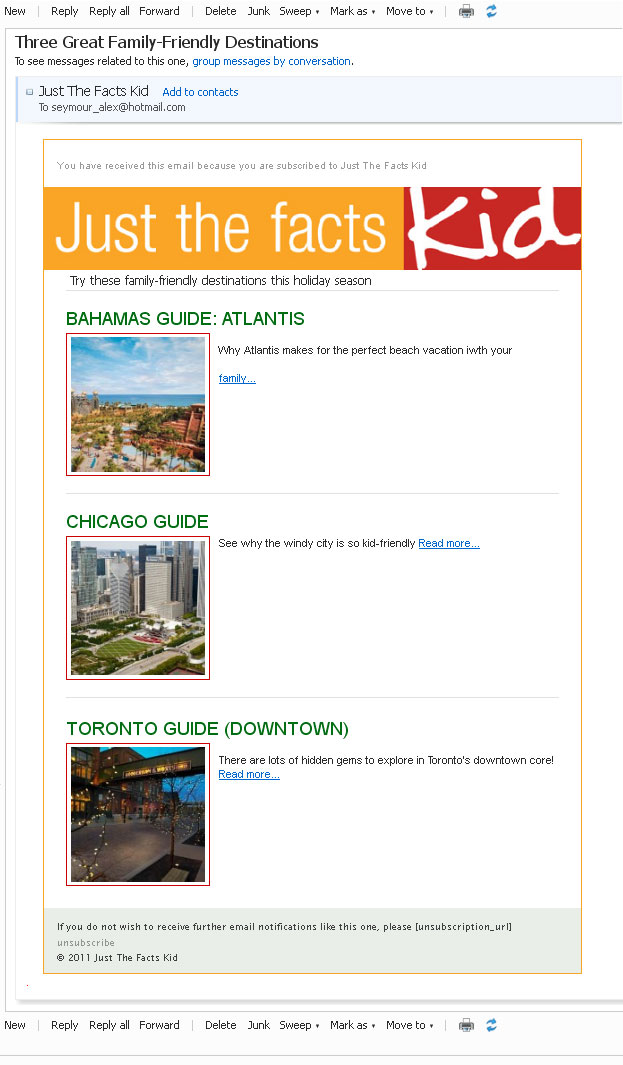Choose Reply all in top toolbar

tap(109, 11)
